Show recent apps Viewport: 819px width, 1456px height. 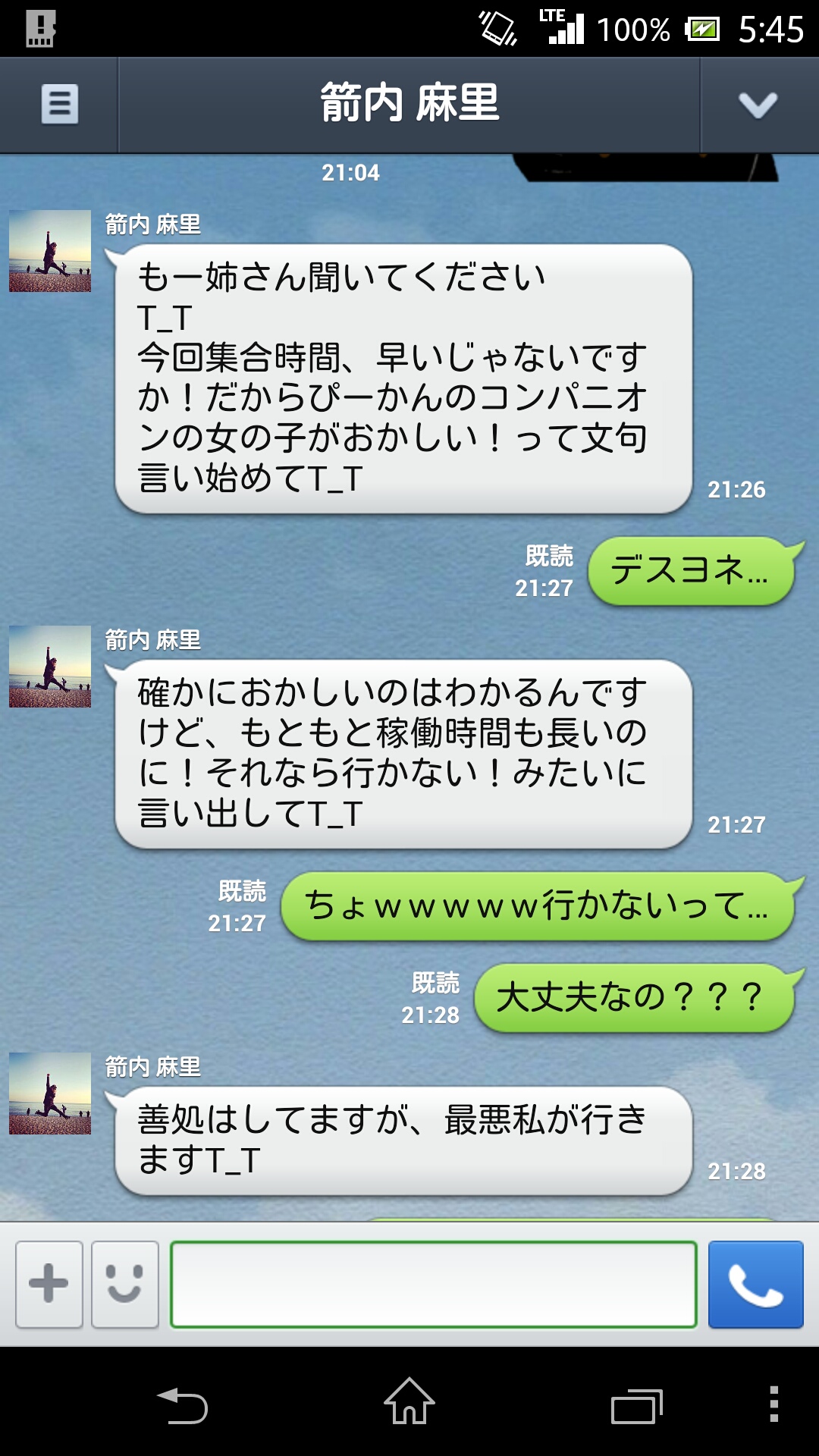pos(636,1405)
